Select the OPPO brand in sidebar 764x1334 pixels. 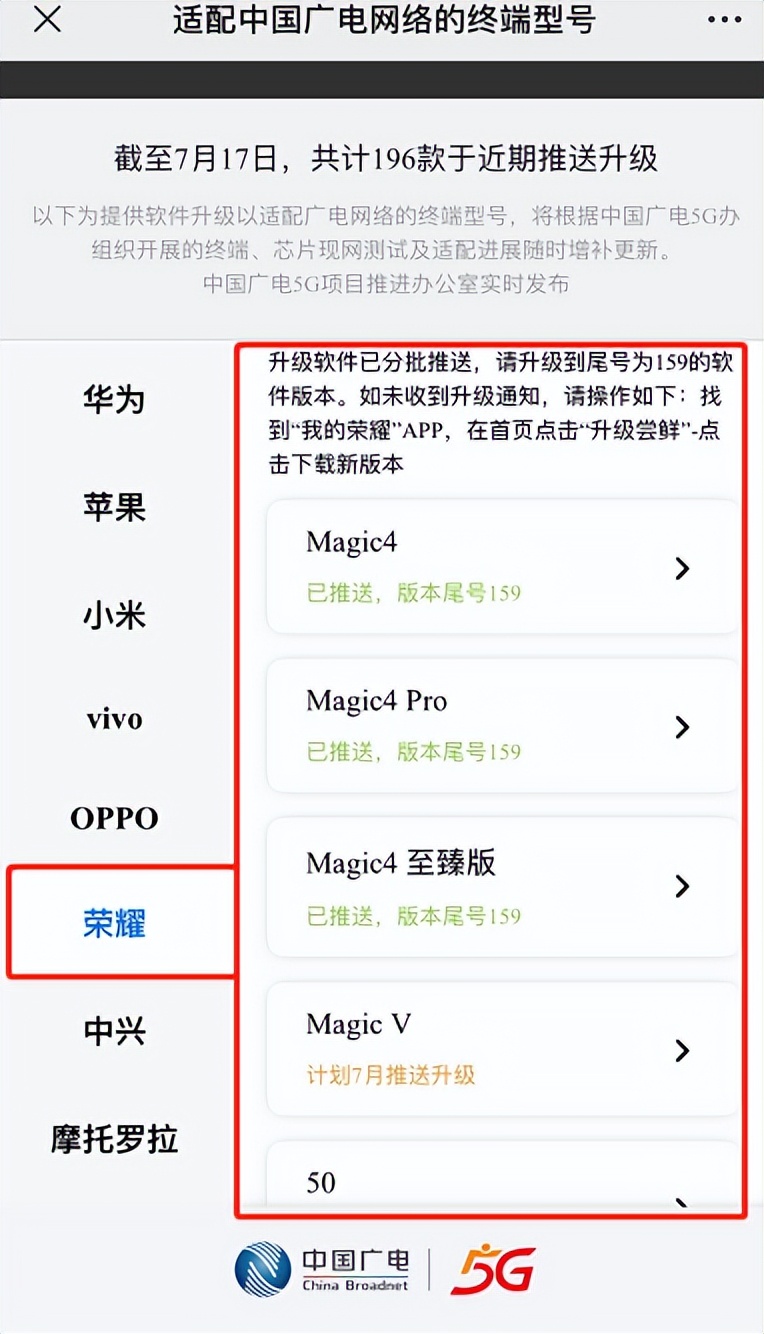113,817
